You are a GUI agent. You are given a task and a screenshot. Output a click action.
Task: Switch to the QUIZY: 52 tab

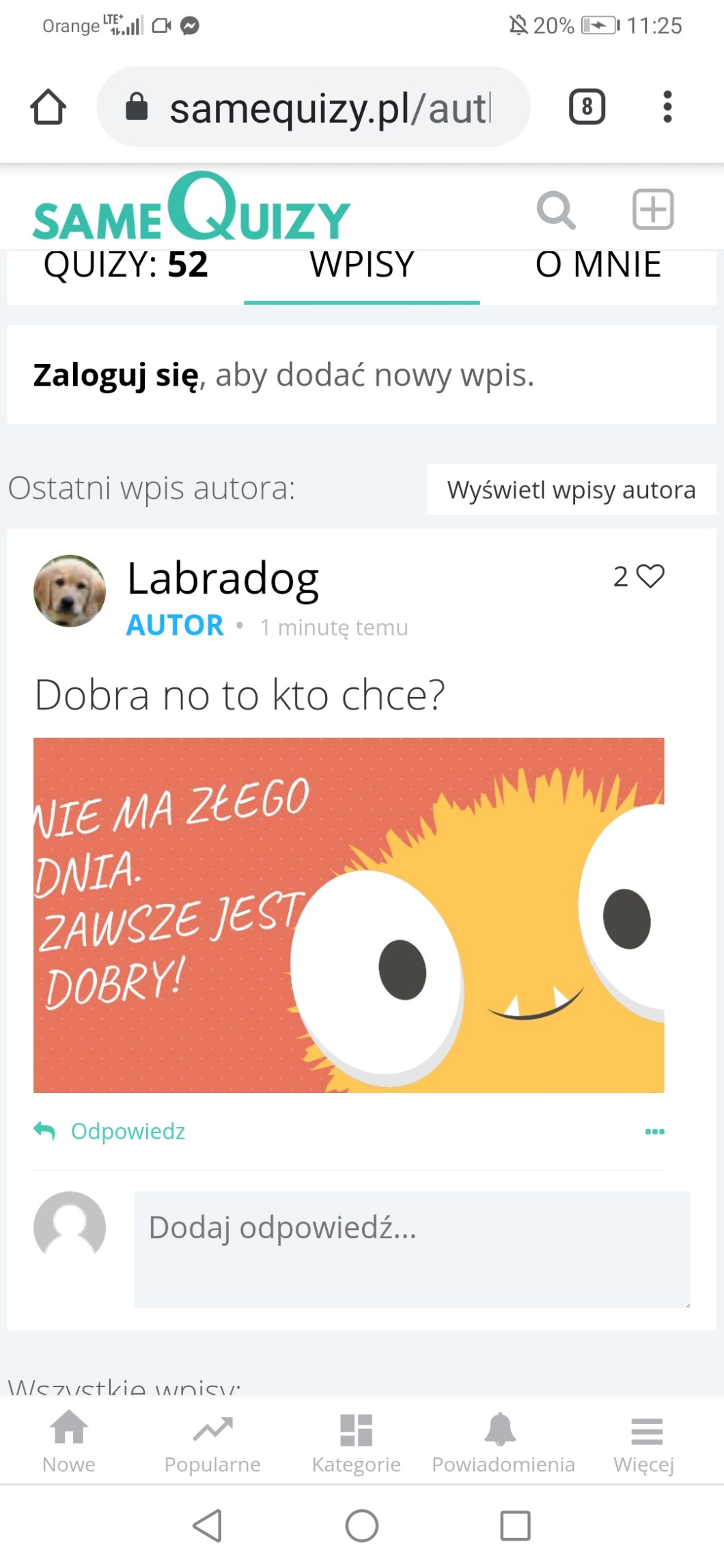coord(126,266)
